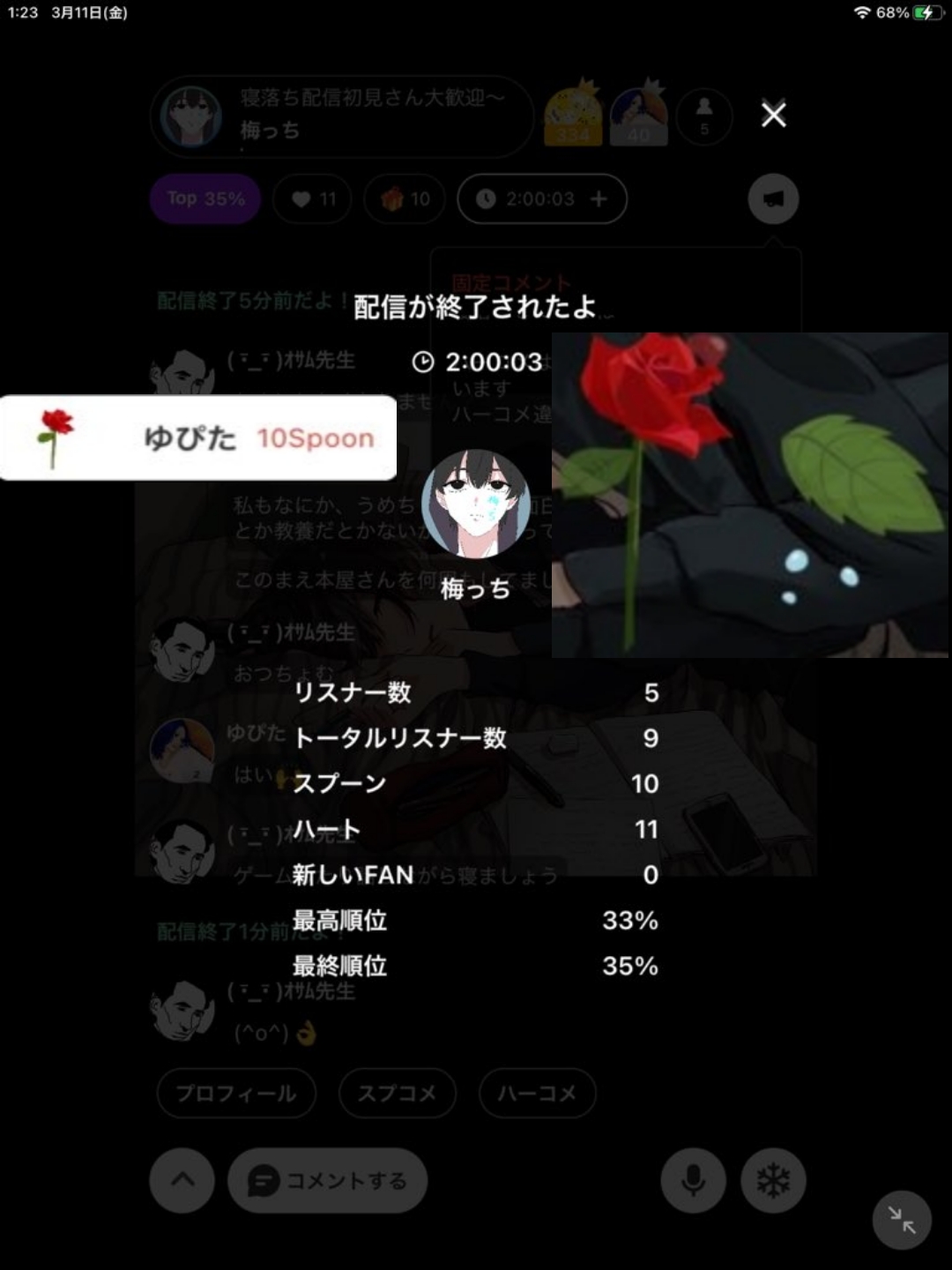Viewport: 952px width, 1270px height.
Task: Select the スプコメ chip
Action: (397, 1094)
